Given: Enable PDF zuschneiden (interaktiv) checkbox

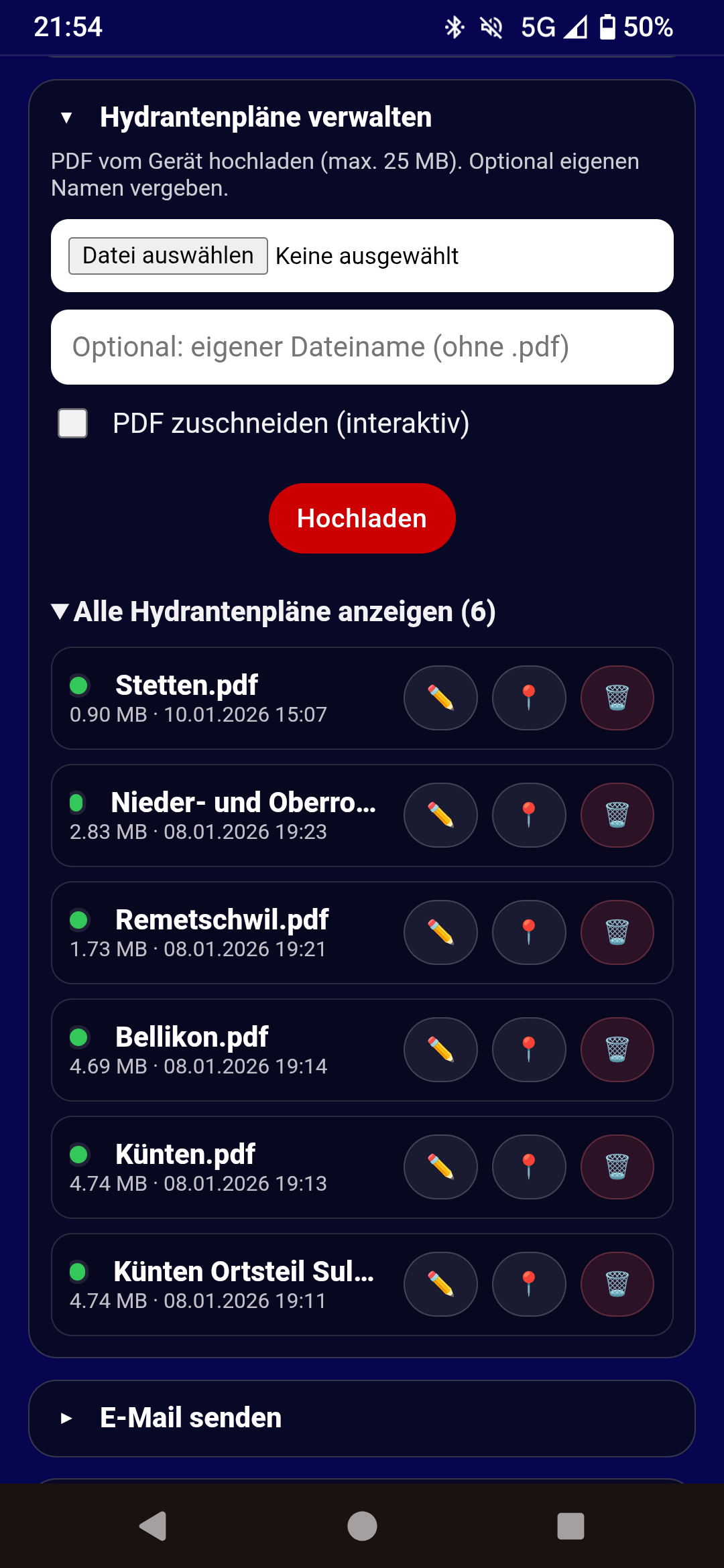Looking at the screenshot, I should click(72, 423).
